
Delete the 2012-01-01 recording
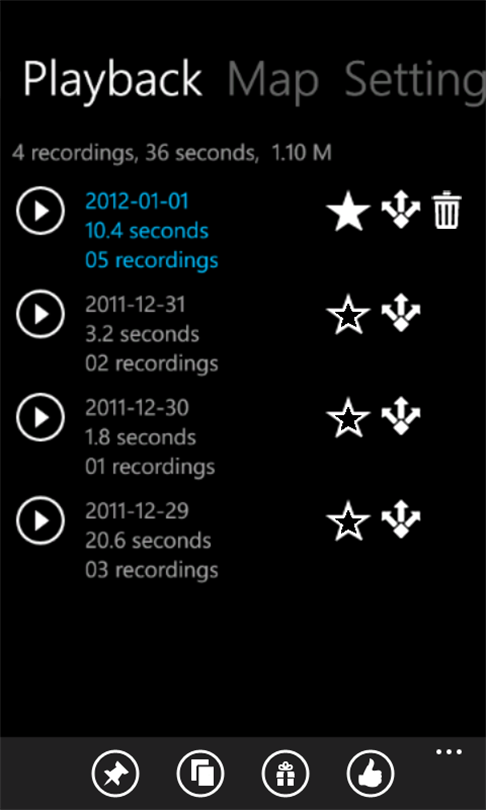[446, 210]
